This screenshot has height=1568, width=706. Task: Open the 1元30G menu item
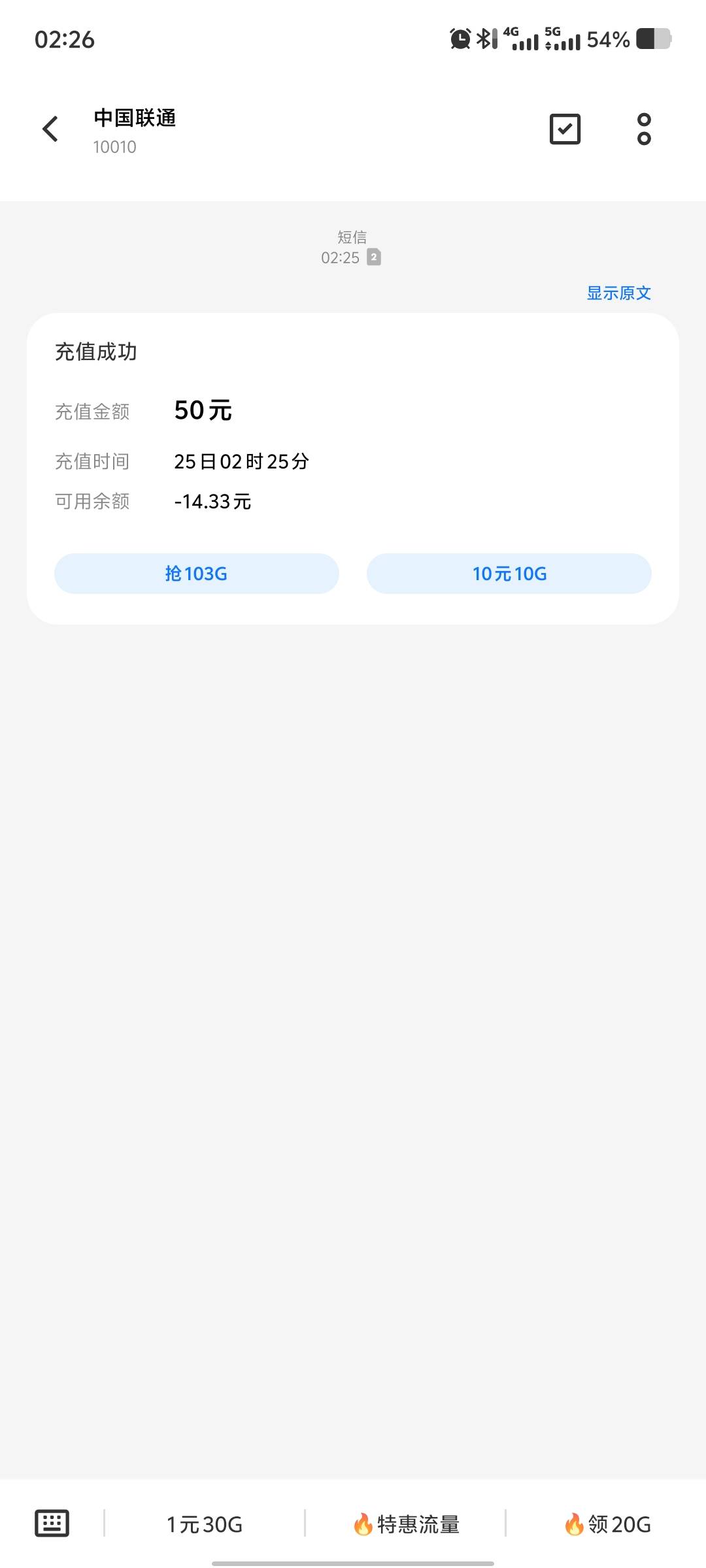pos(205,1524)
